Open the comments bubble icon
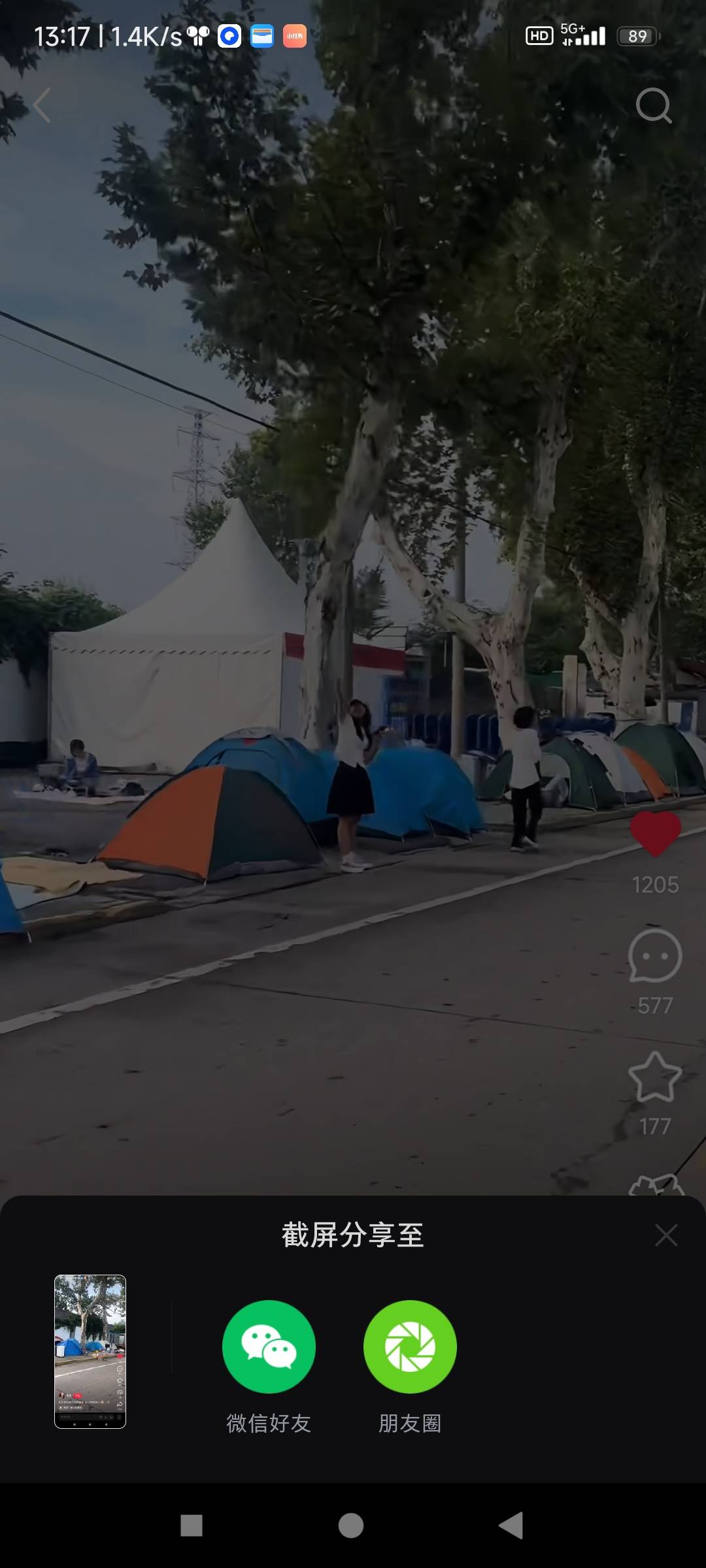This screenshot has height=1568, width=706. click(x=655, y=956)
